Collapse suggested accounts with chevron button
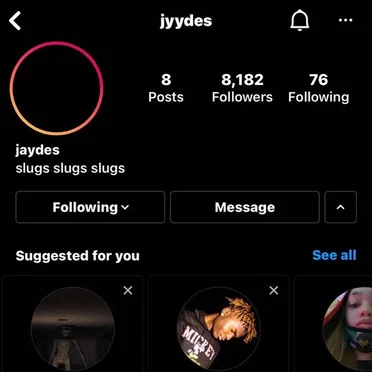 (340, 207)
